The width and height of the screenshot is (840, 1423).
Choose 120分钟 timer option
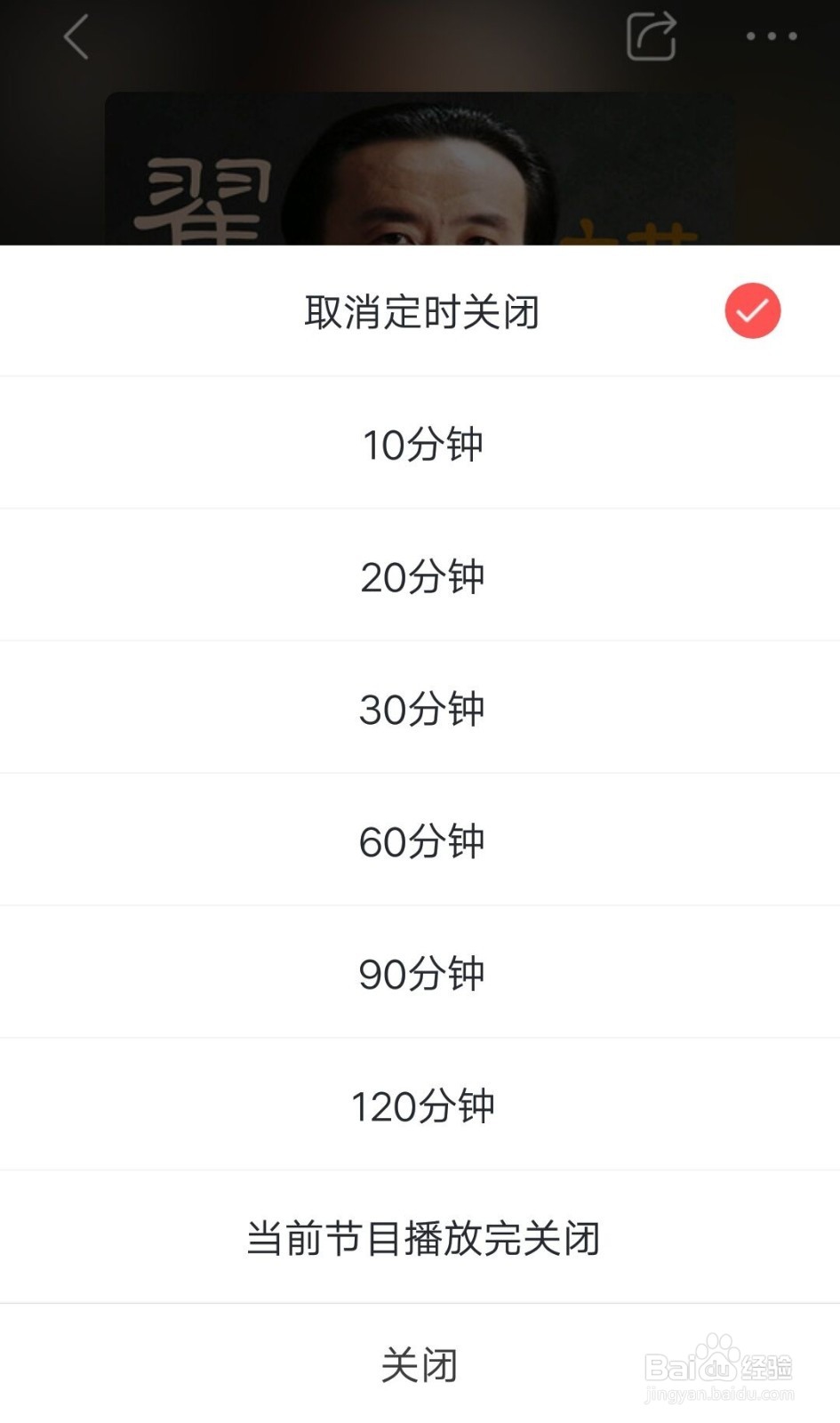[x=420, y=1105]
